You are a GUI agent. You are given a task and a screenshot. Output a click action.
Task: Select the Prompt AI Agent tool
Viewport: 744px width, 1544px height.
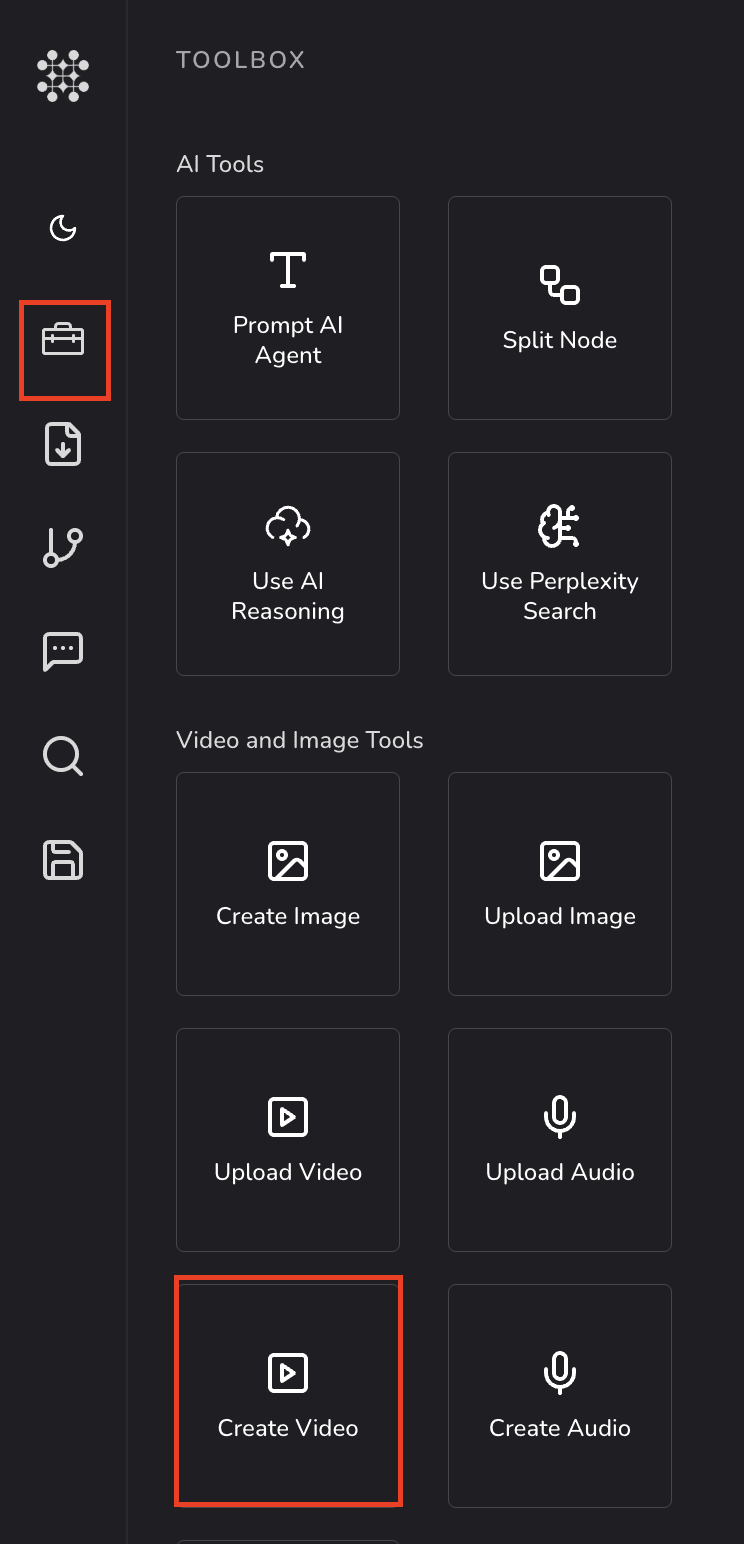point(288,308)
